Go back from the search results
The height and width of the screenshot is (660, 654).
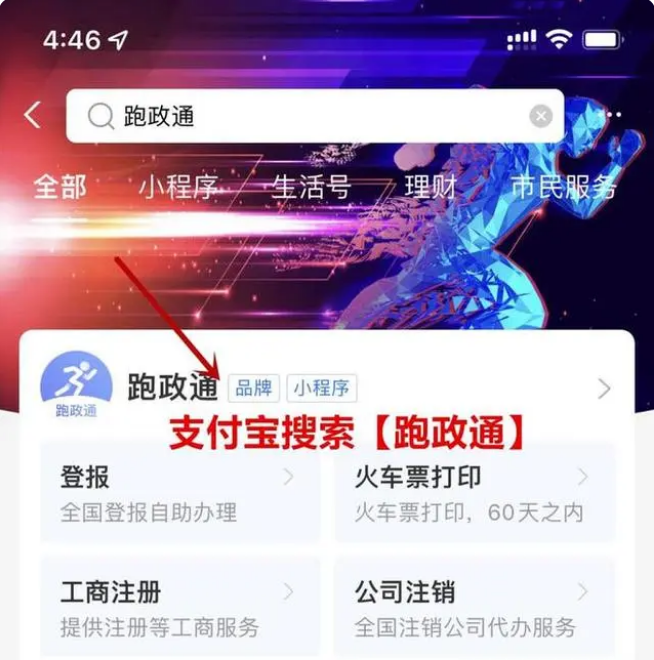(33, 116)
